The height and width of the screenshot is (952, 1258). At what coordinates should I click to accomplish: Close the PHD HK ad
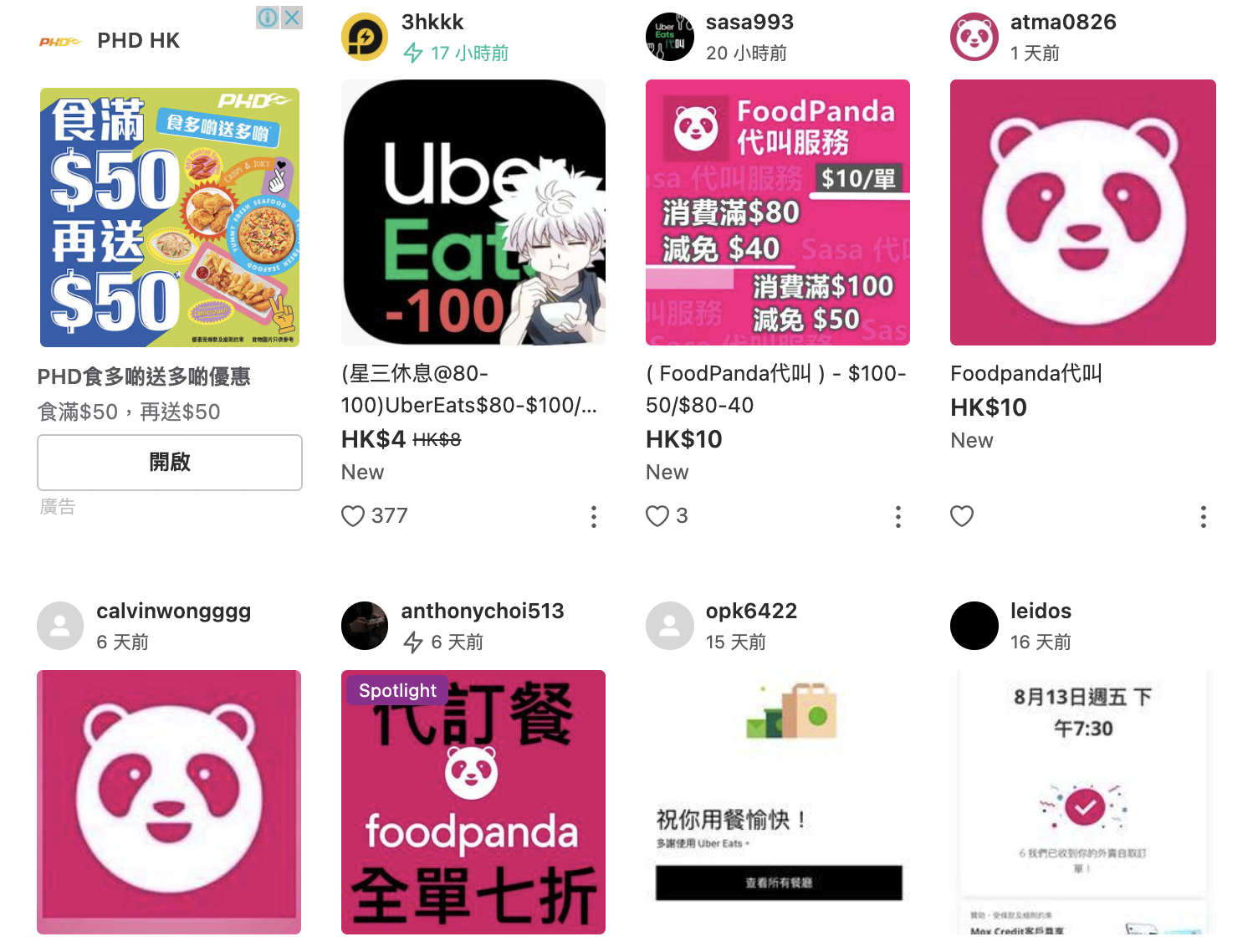click(x=292, y=18)
